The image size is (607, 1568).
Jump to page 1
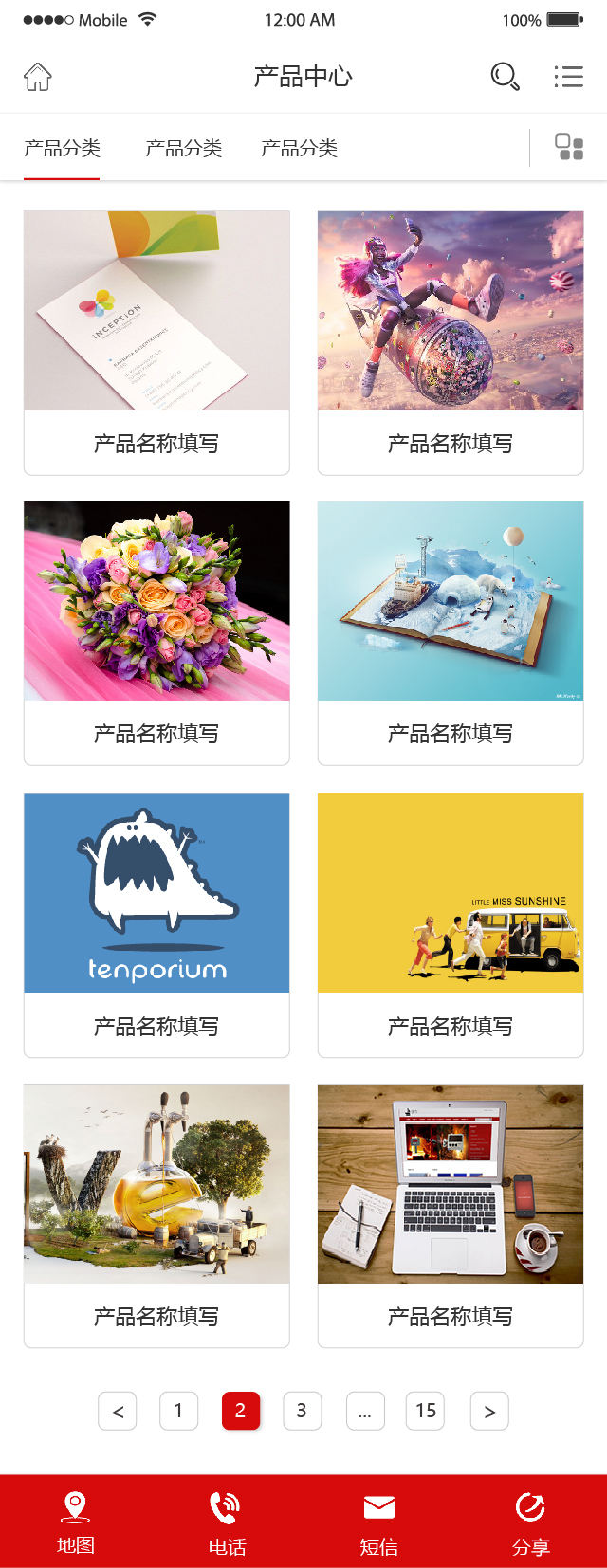(x=178, y=1411)
